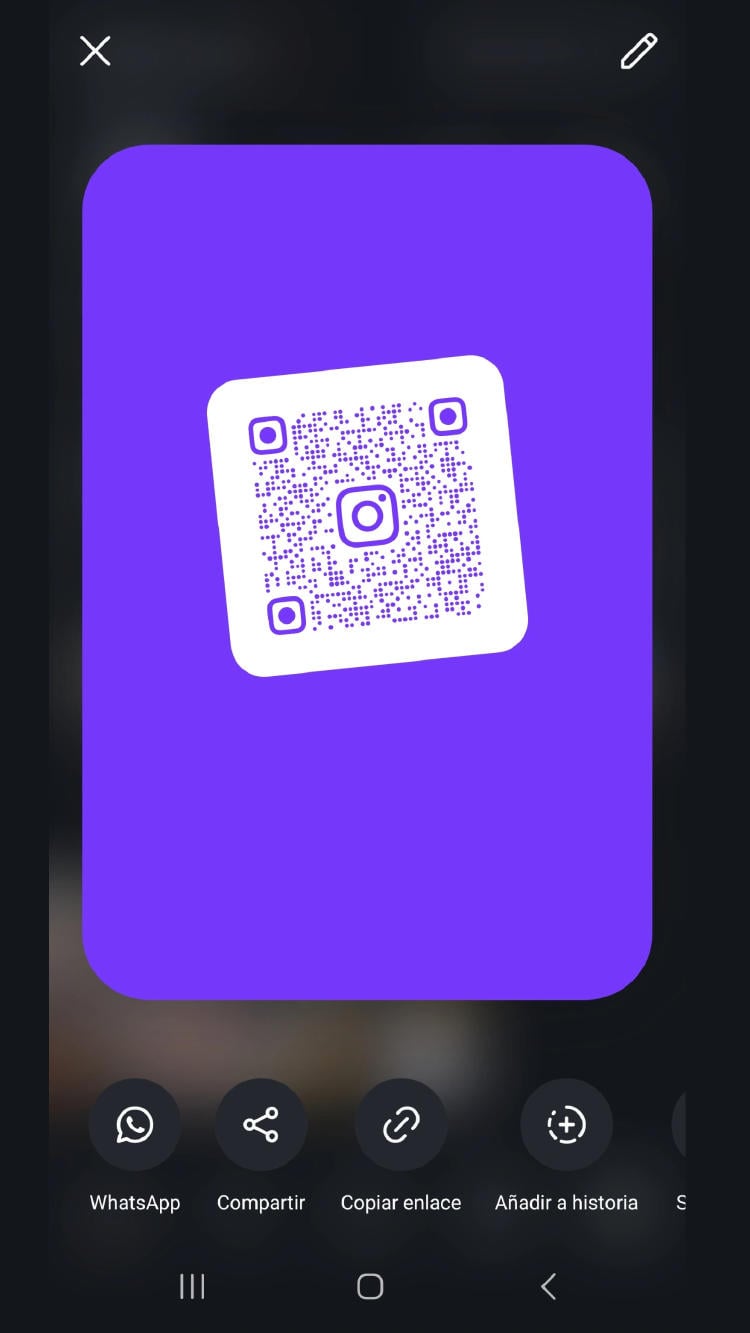Image resolution: width=750 pixels, height=1333 pixels.
Task: Tap the bottom-left finder square of the QR
Action: click(285, 614)
